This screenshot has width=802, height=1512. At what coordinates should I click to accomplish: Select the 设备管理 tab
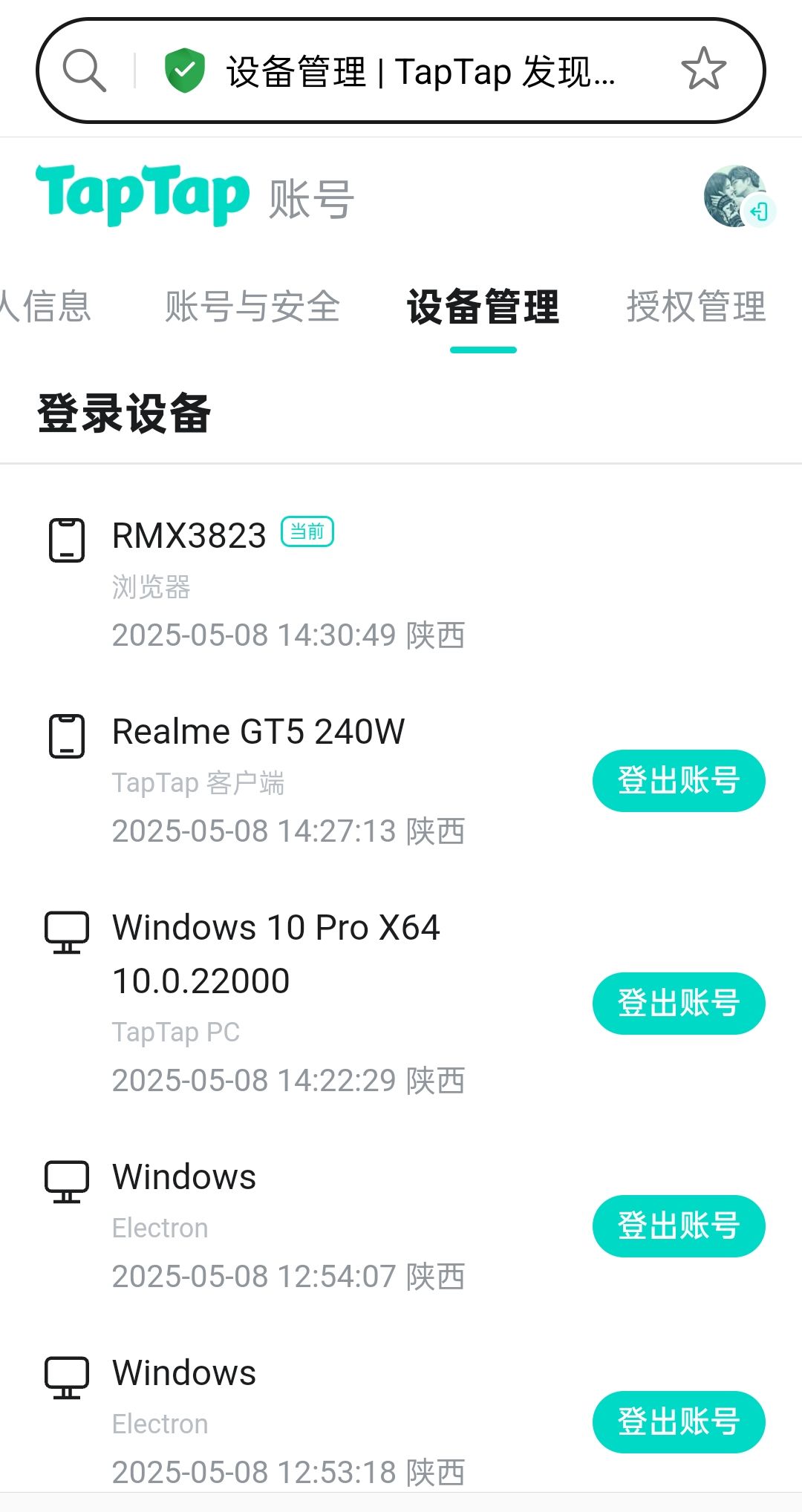483,307
